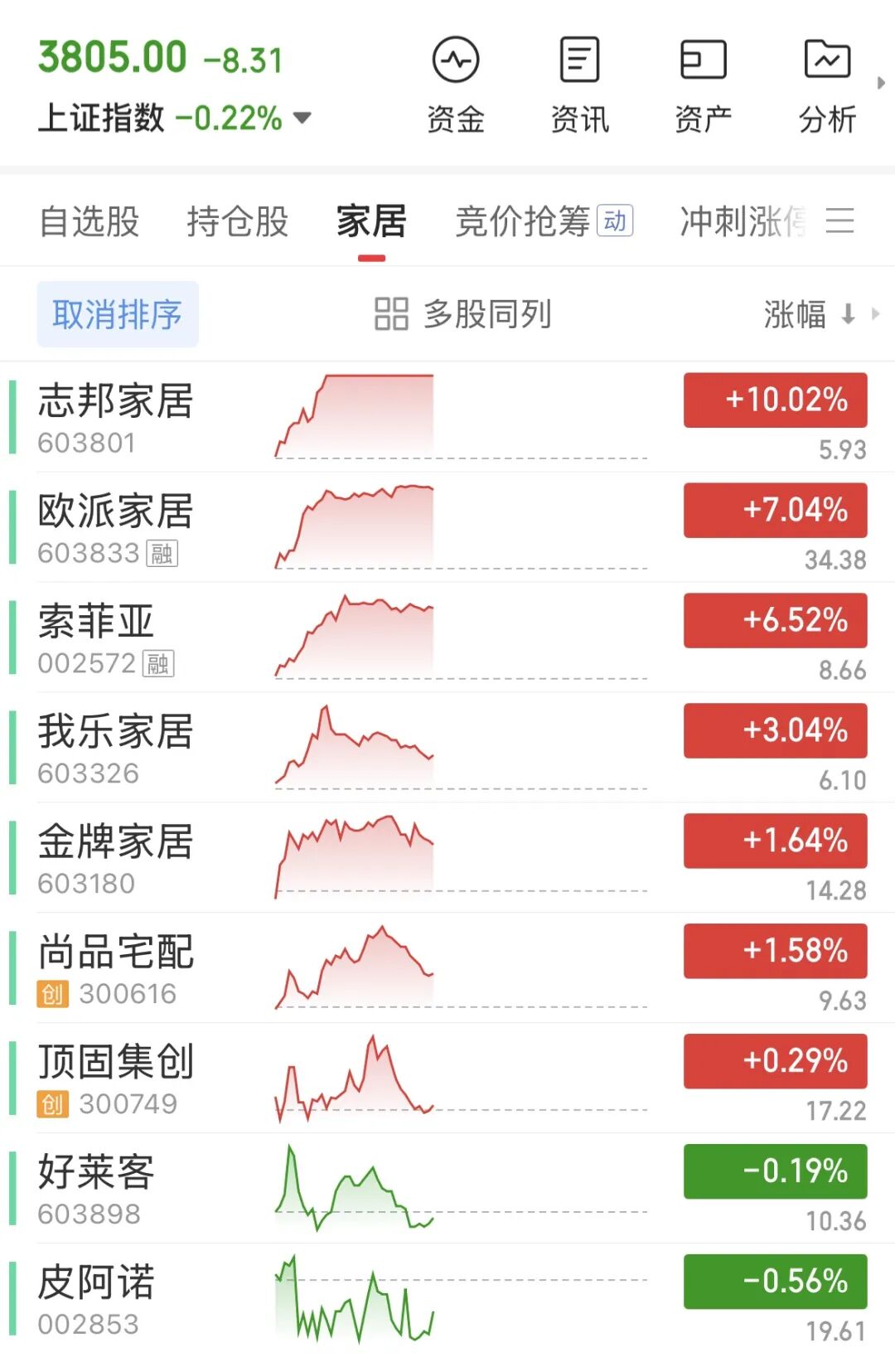Open the tab list menu icon
The image size is (895, 1372).
pos(839,221)
